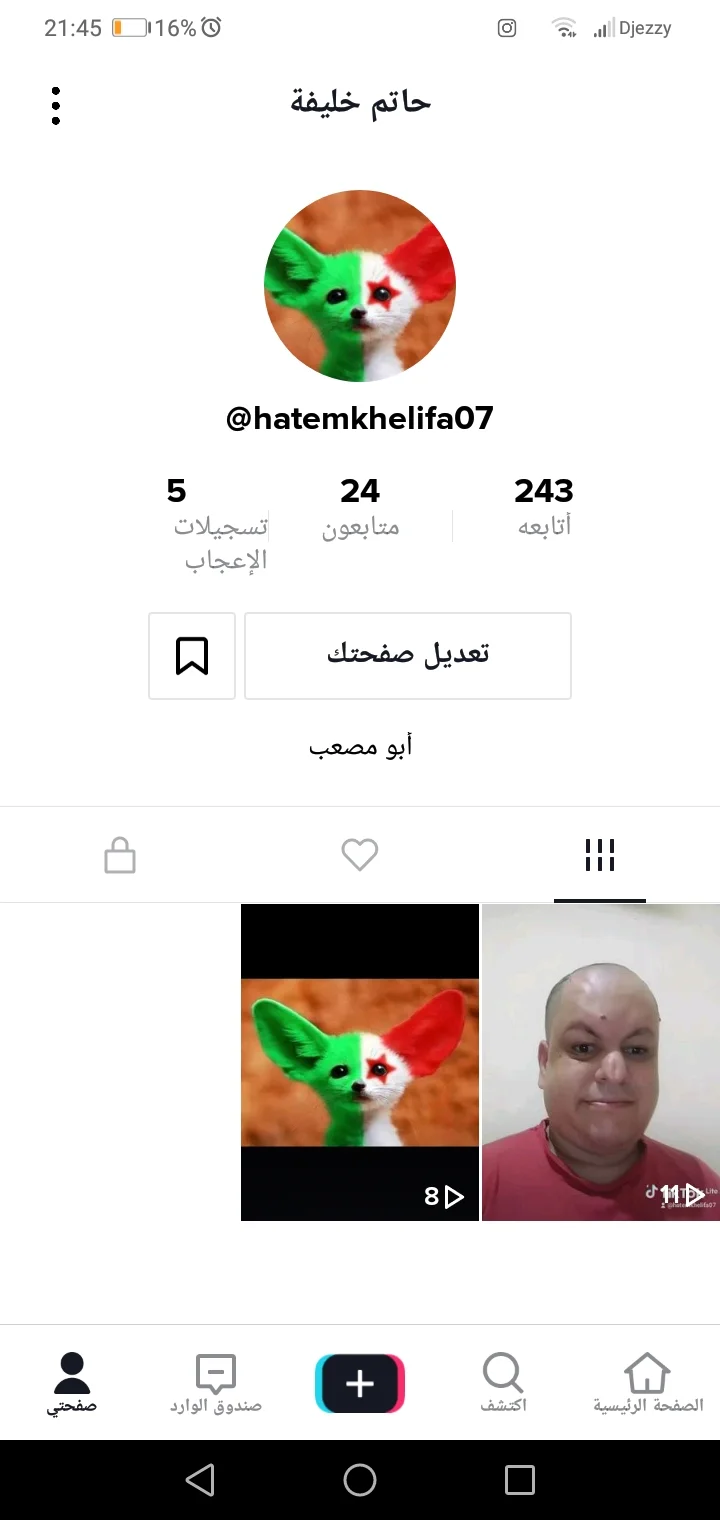Open saved items via bookmark icon
The width and height of the screenshot is (720, 1520).
(191, 656)
